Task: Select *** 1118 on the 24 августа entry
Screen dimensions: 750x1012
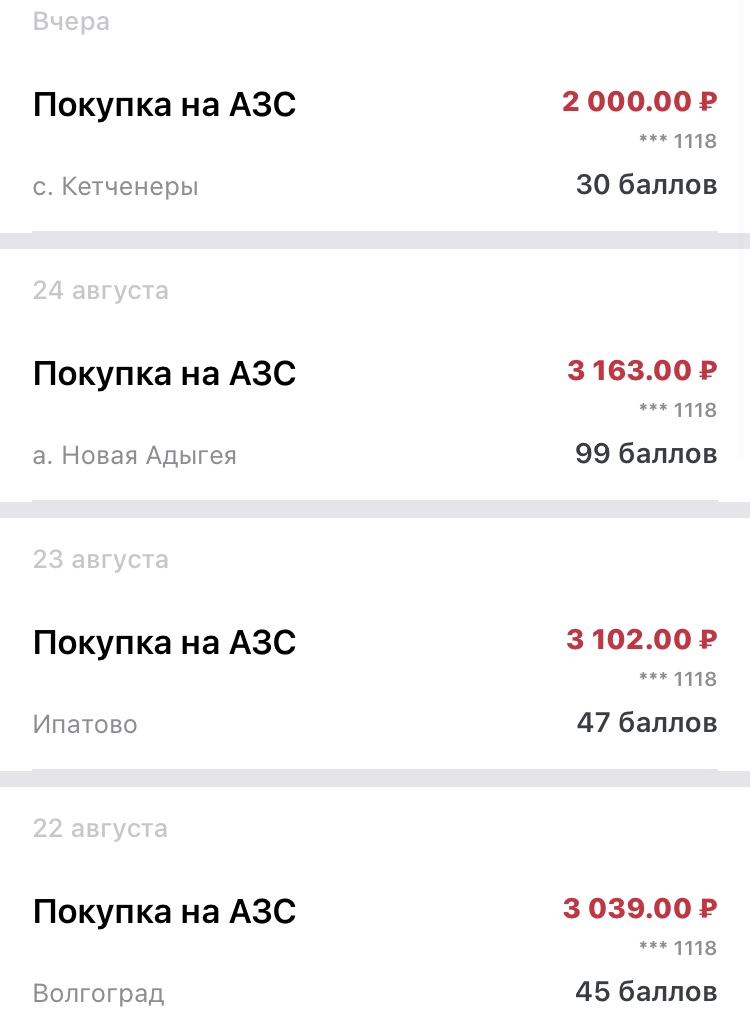Action: click(677, 410)
